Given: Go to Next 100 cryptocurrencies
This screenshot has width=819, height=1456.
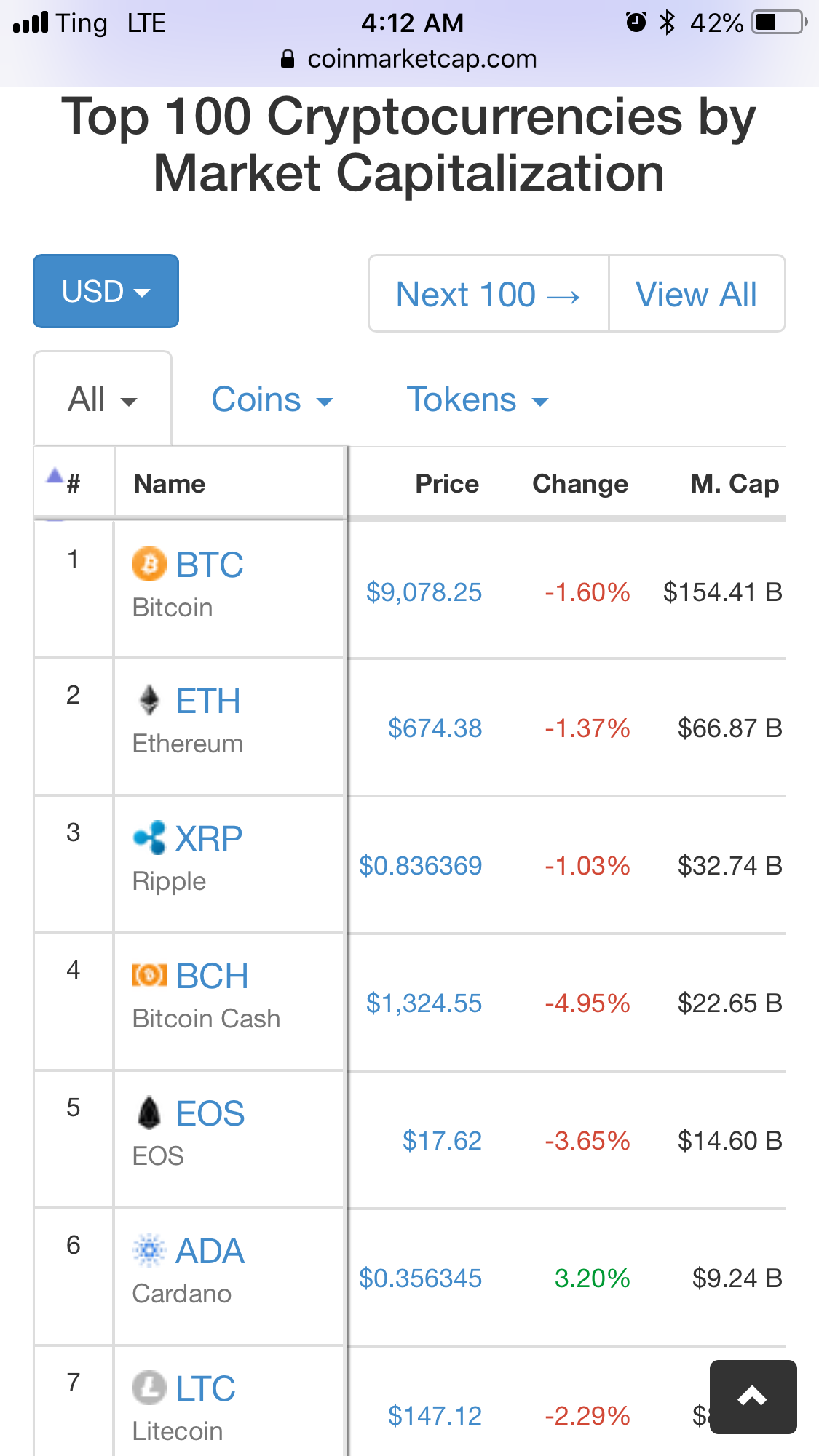Looking at the screenshot, I should pyautogui.click(x=488, y=294).
